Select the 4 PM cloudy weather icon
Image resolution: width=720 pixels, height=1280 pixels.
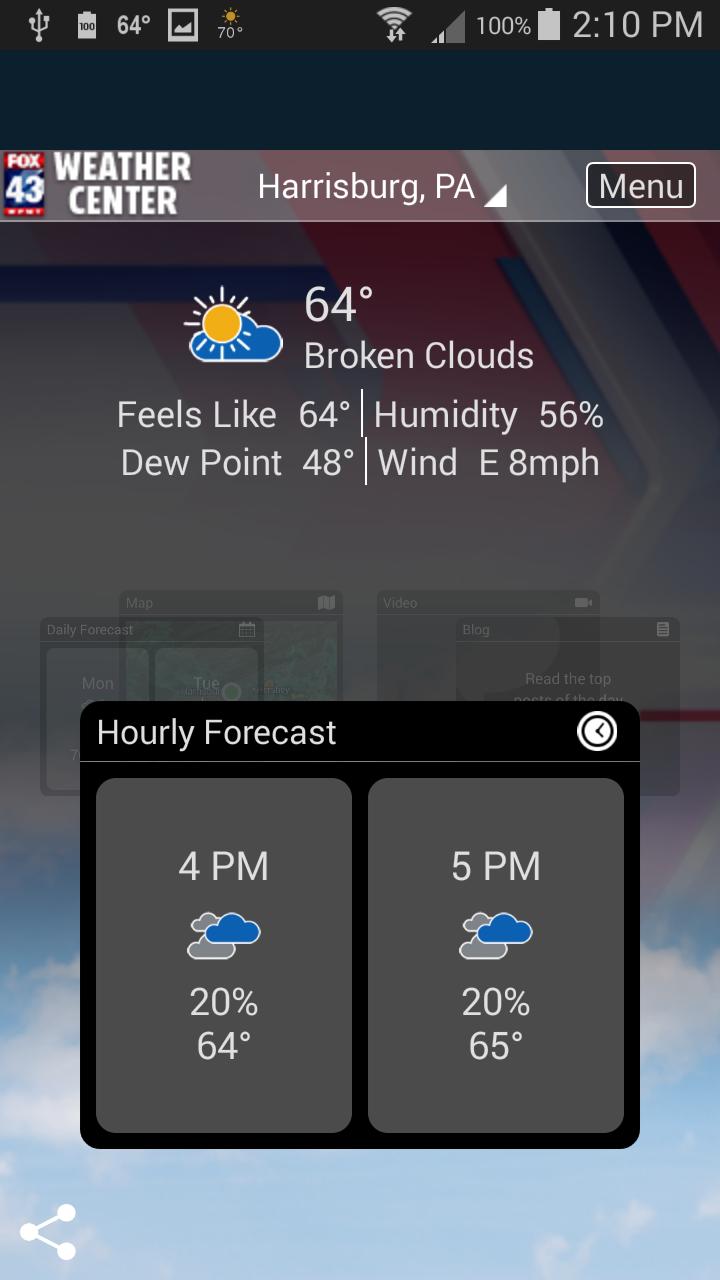[222, 933]
